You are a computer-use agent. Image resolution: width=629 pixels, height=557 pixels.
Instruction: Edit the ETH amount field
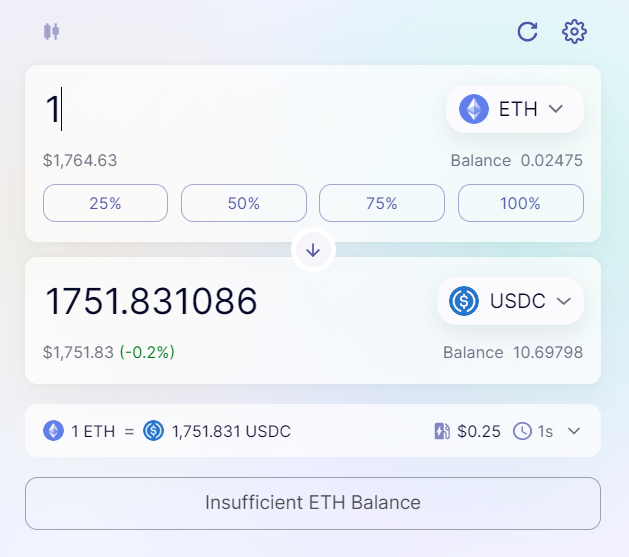[230, 109]
